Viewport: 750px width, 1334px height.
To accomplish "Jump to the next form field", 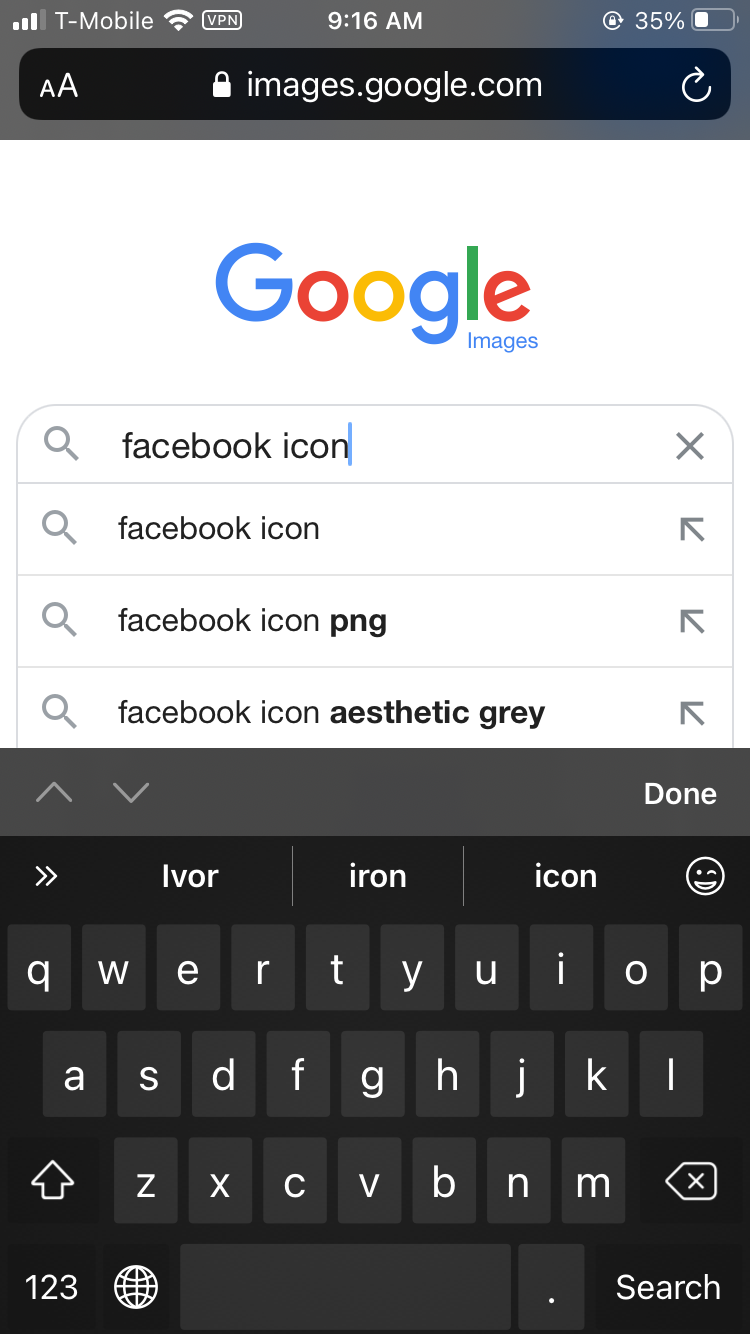I will click(131, 793).
